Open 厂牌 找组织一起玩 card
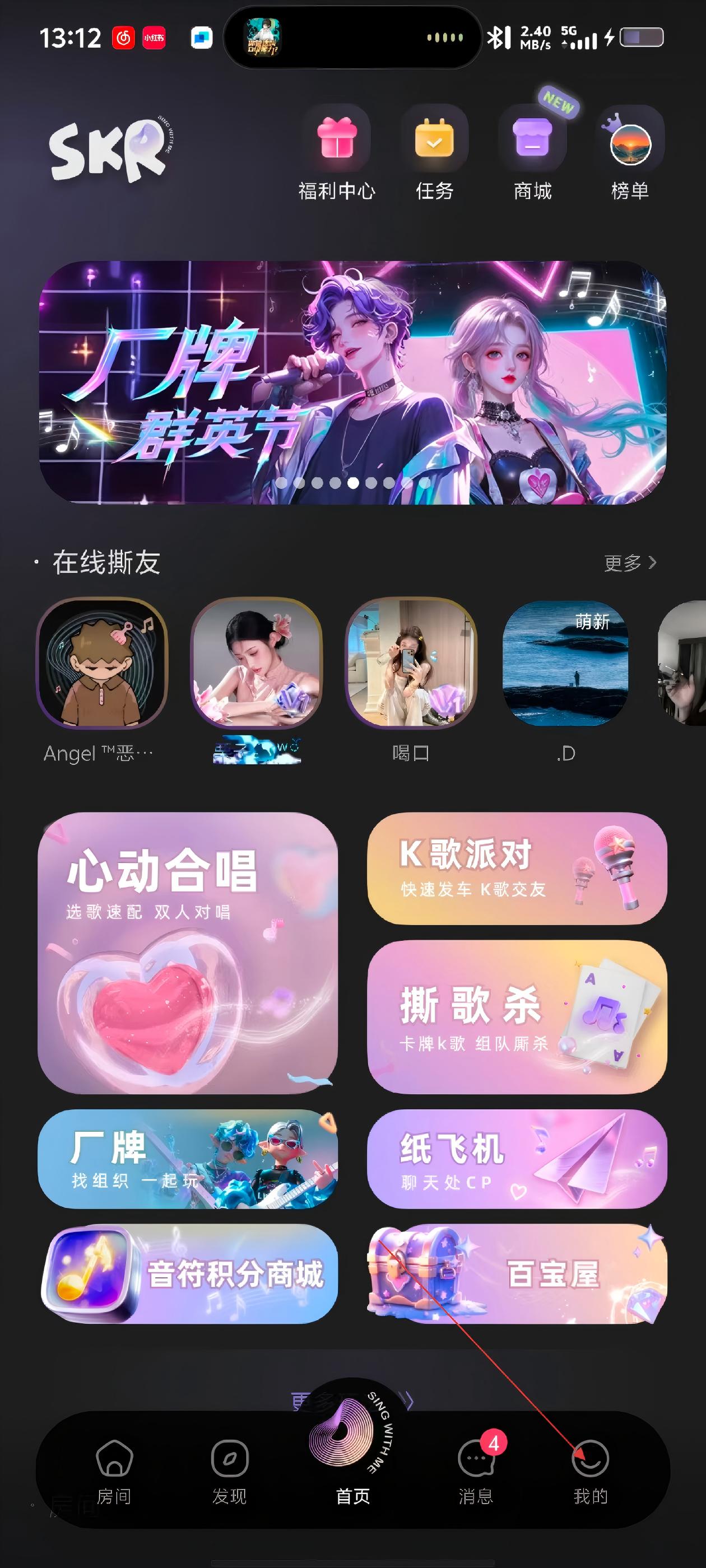 pyautogui.click(x=188, y=1158)
